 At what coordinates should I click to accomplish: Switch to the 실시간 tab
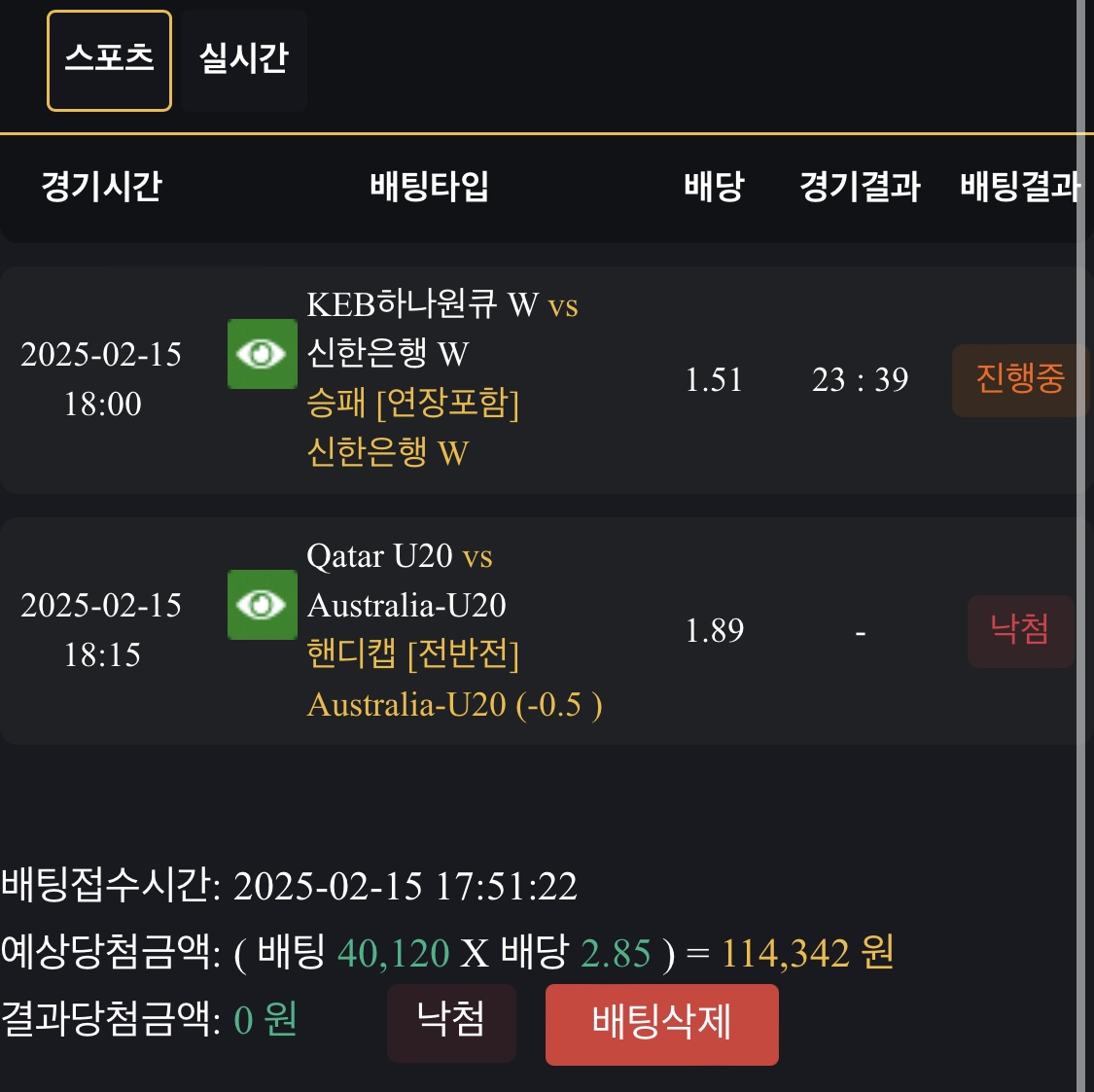point(244,60)
